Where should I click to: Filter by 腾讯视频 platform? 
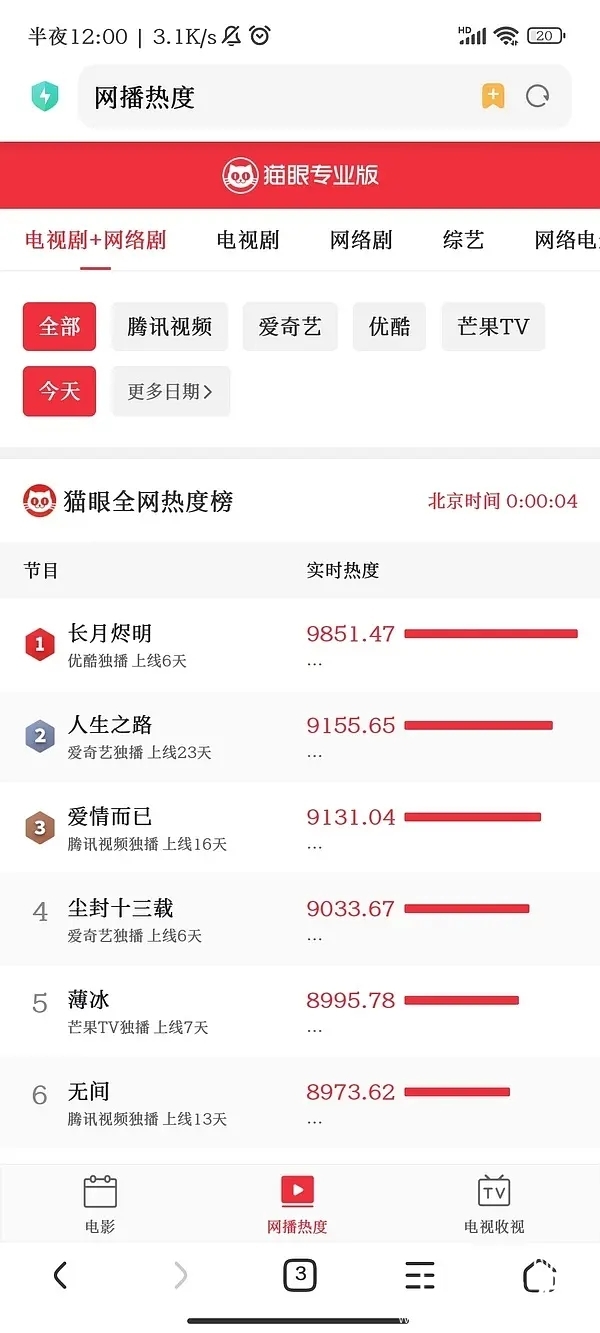(170, 327)
